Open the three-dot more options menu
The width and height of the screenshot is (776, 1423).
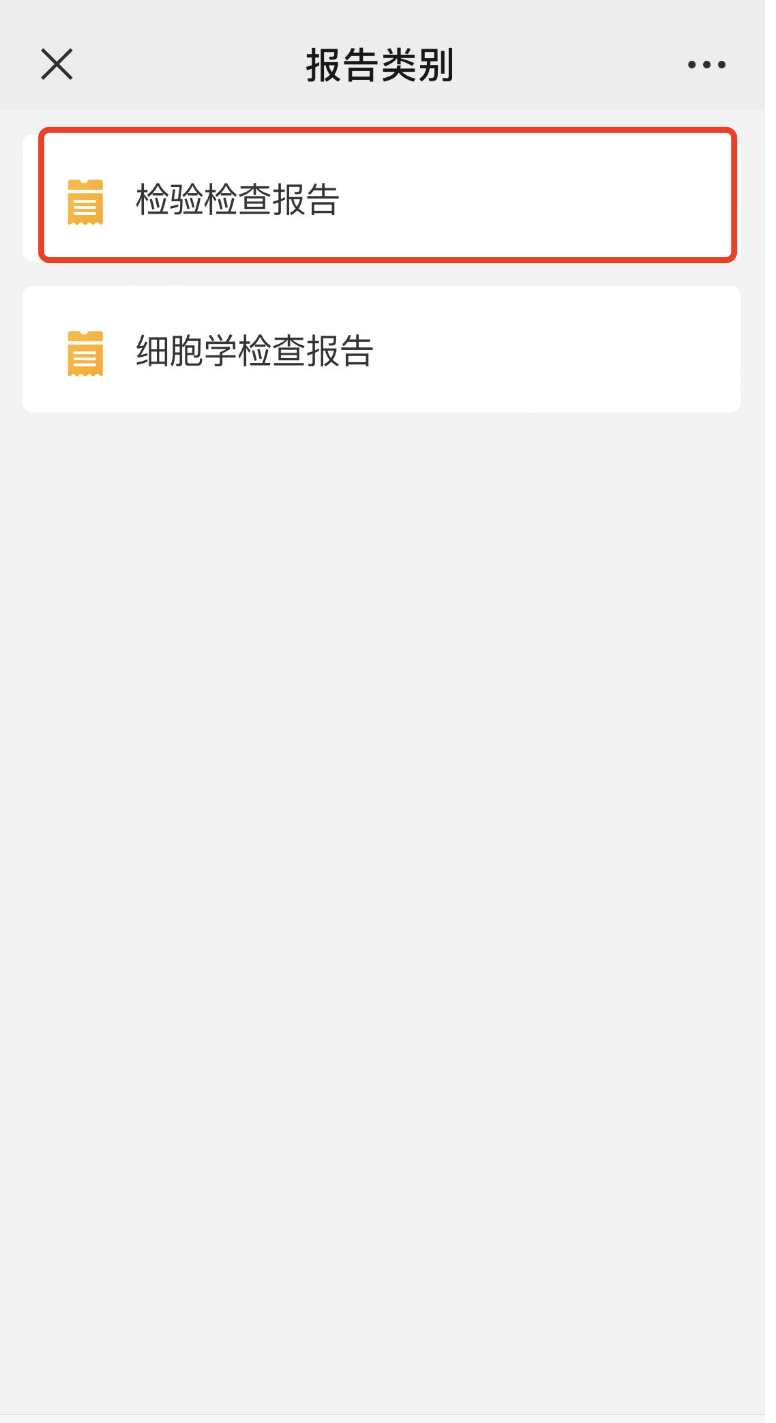tap(706, 64)
